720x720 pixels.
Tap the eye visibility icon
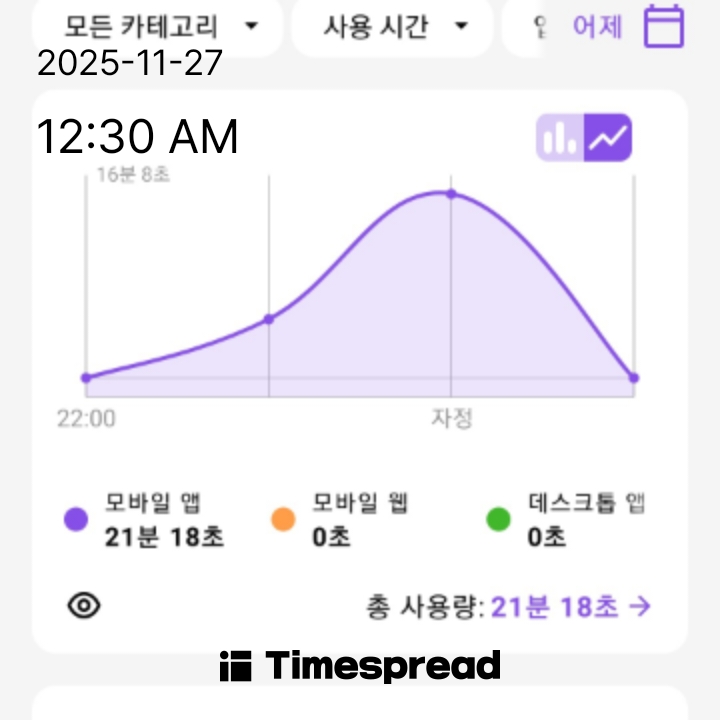[85, 605]
